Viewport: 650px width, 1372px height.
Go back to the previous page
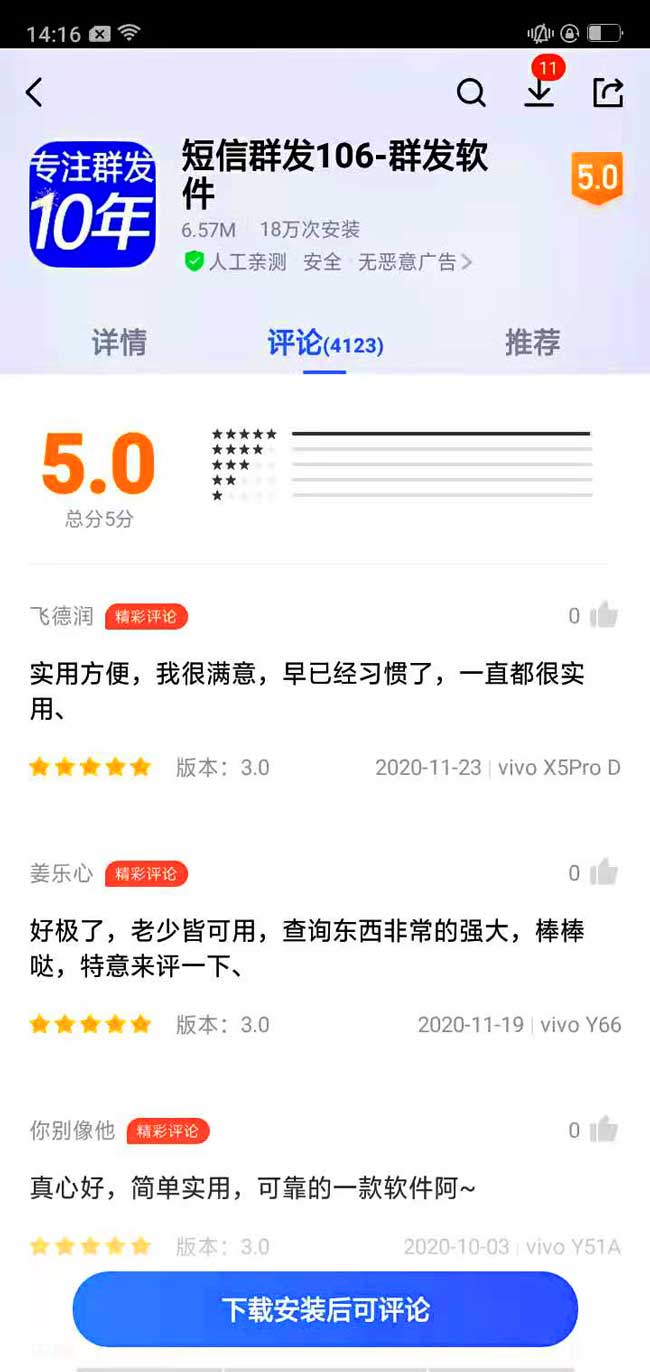[35, 93]
